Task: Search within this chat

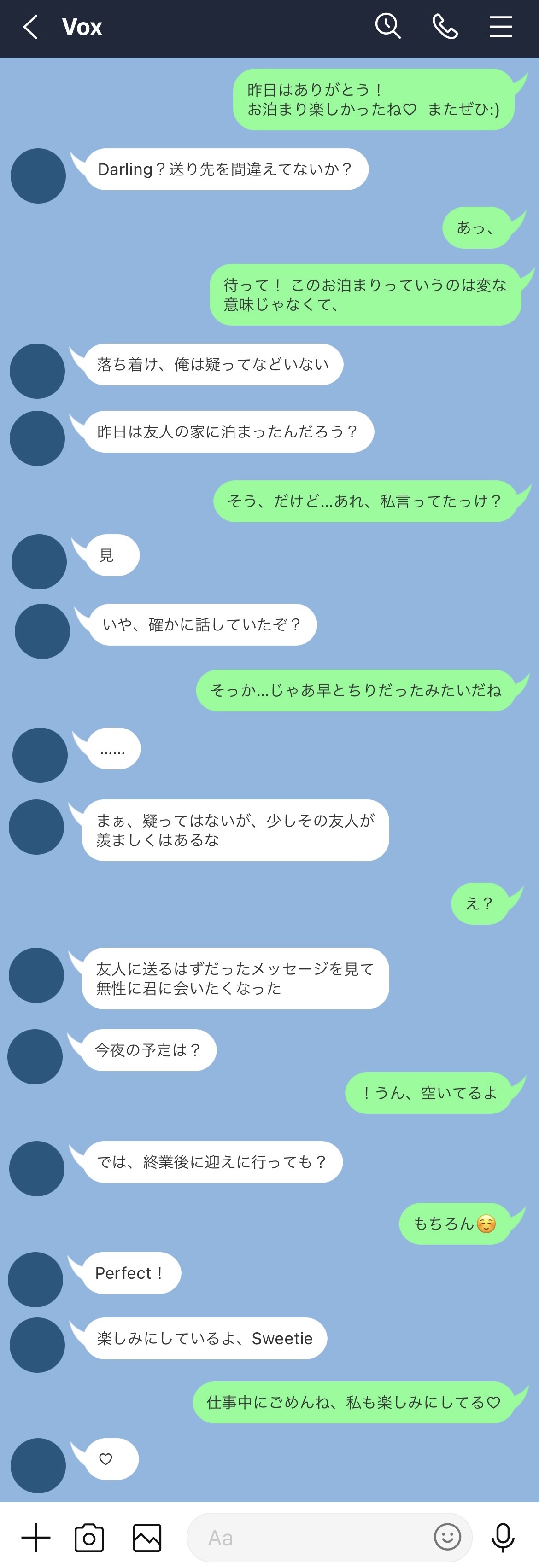Action: point(388,27)
